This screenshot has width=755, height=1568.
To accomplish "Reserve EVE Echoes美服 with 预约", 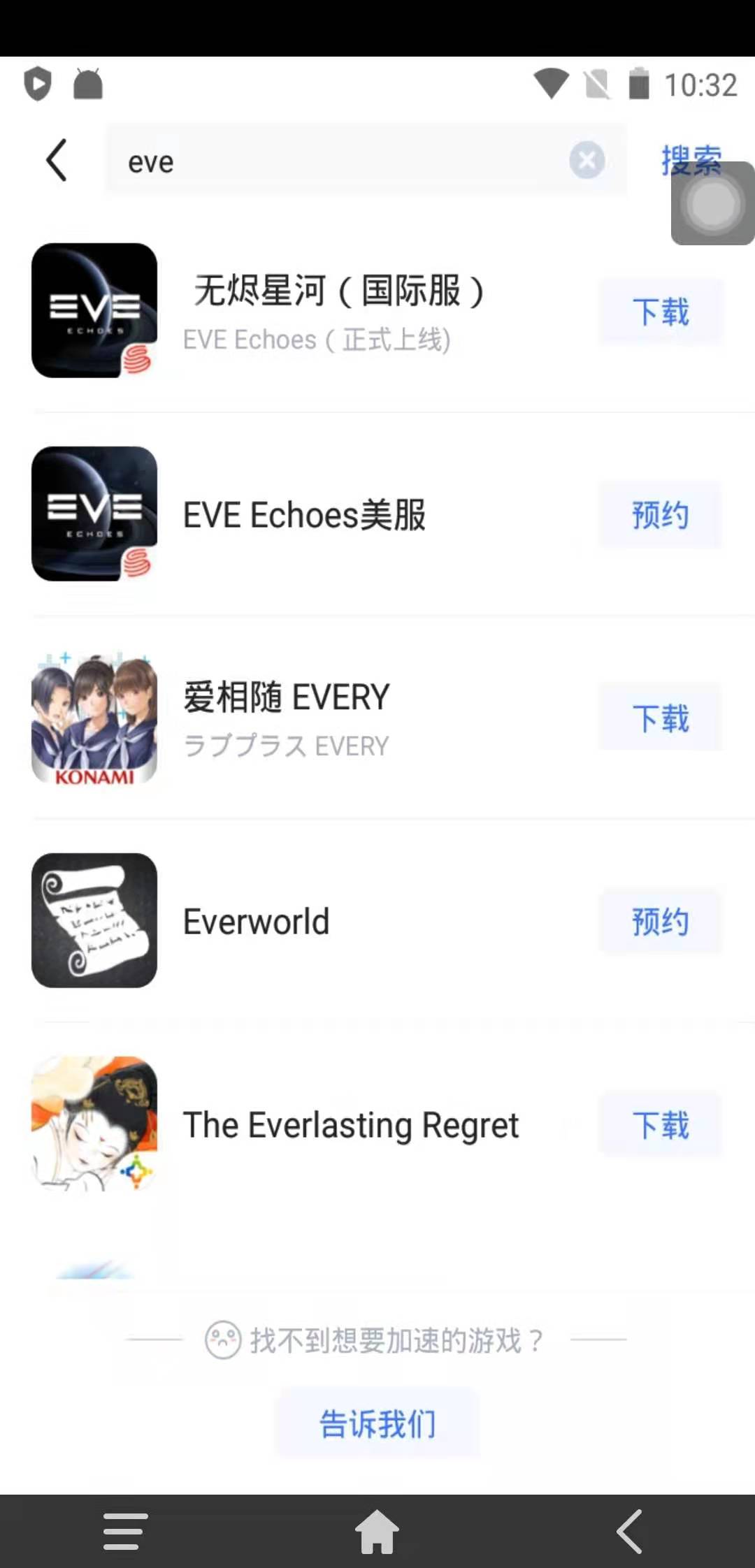I will [x=660, y=515].
